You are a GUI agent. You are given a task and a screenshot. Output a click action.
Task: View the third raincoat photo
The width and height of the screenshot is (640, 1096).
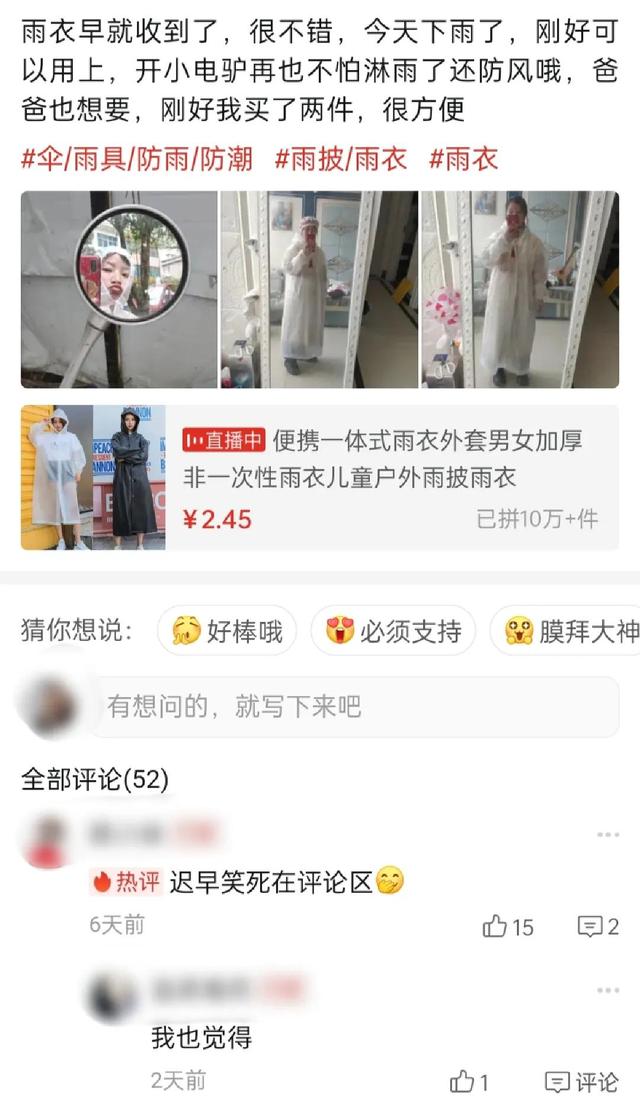(x=519, y=289)
